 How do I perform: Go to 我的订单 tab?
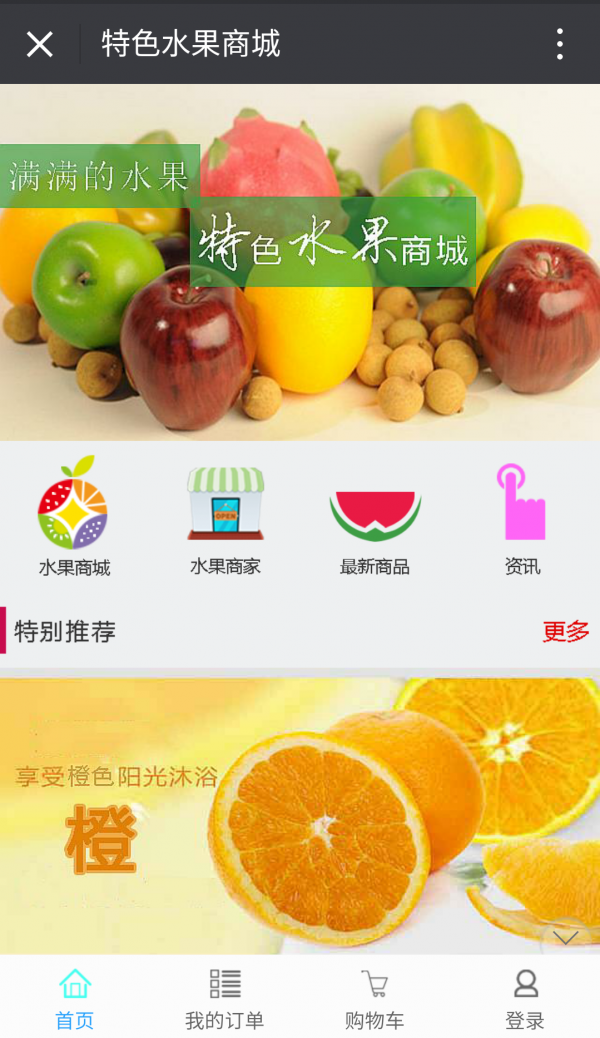(x=225, y=998)
